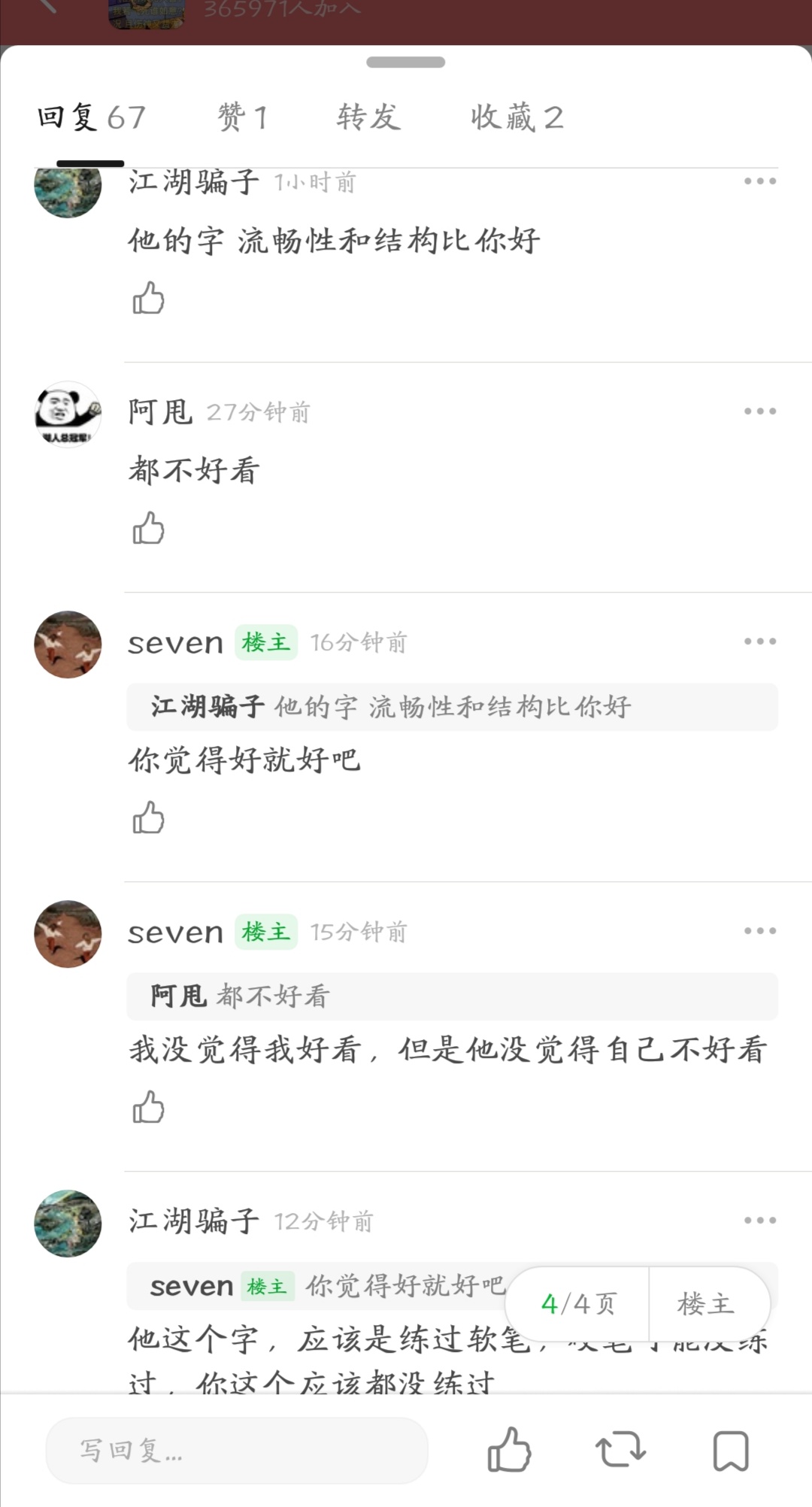Open 阿甩's profile avatar

click(68, 414)
